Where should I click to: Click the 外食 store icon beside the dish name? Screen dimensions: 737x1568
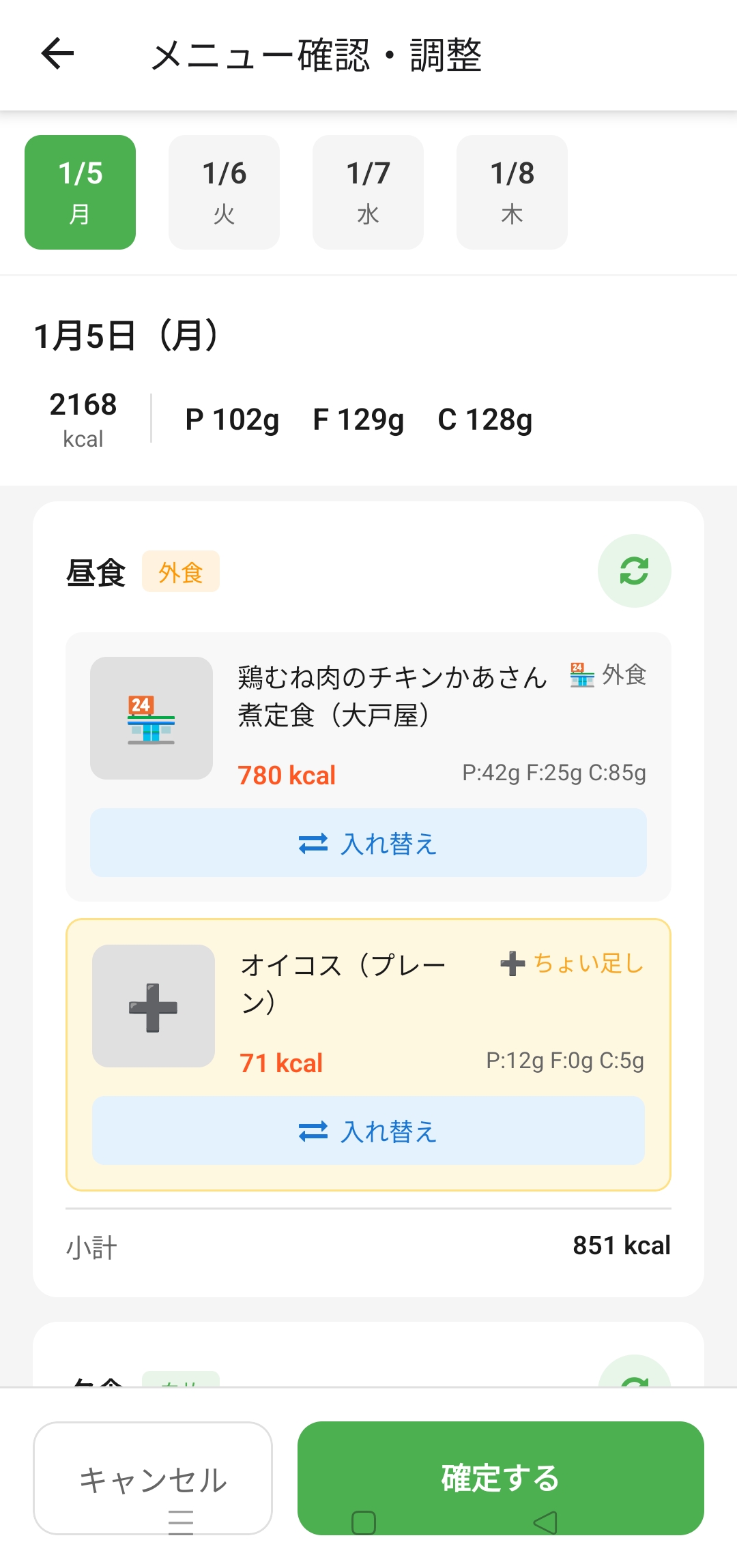click(x=581, y=676)
